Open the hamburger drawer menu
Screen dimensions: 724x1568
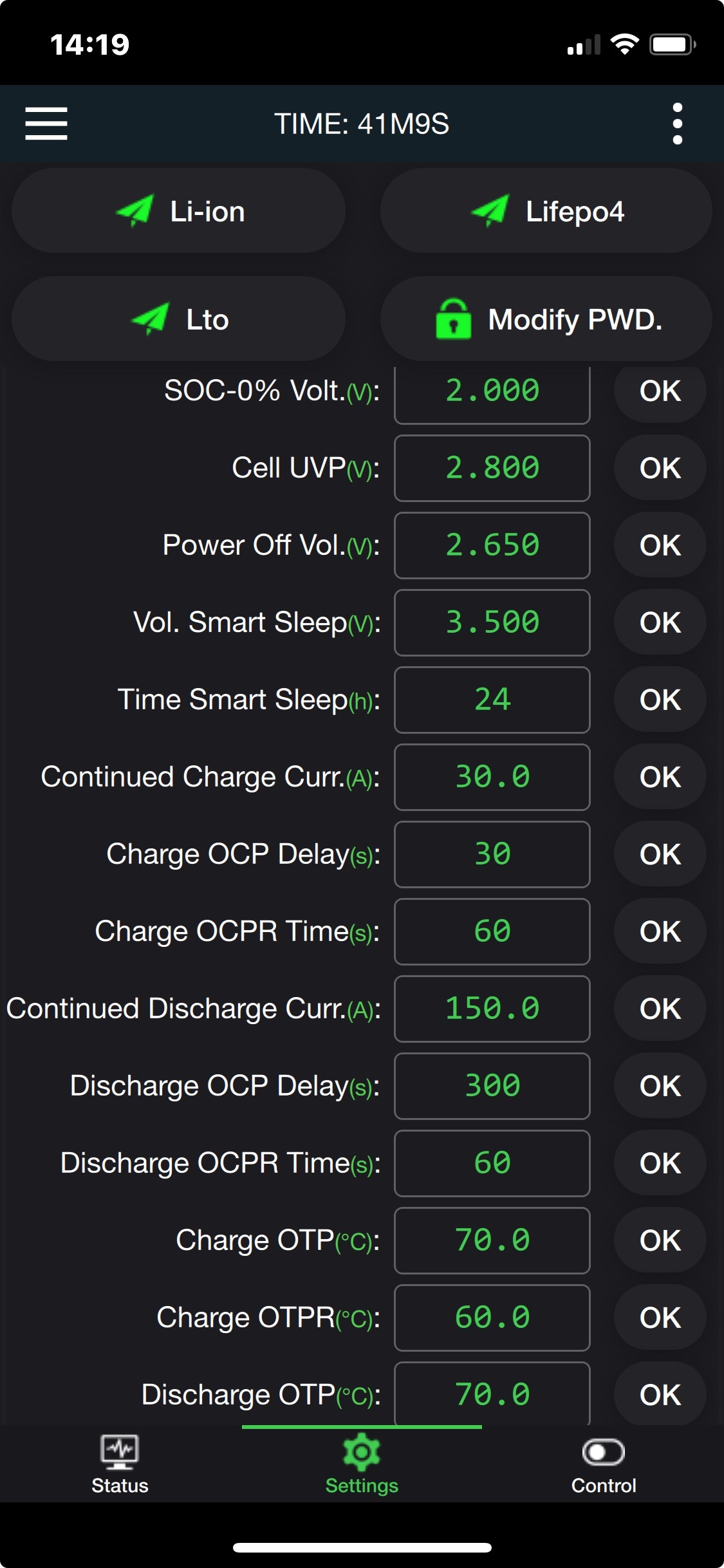pos(46,124)
